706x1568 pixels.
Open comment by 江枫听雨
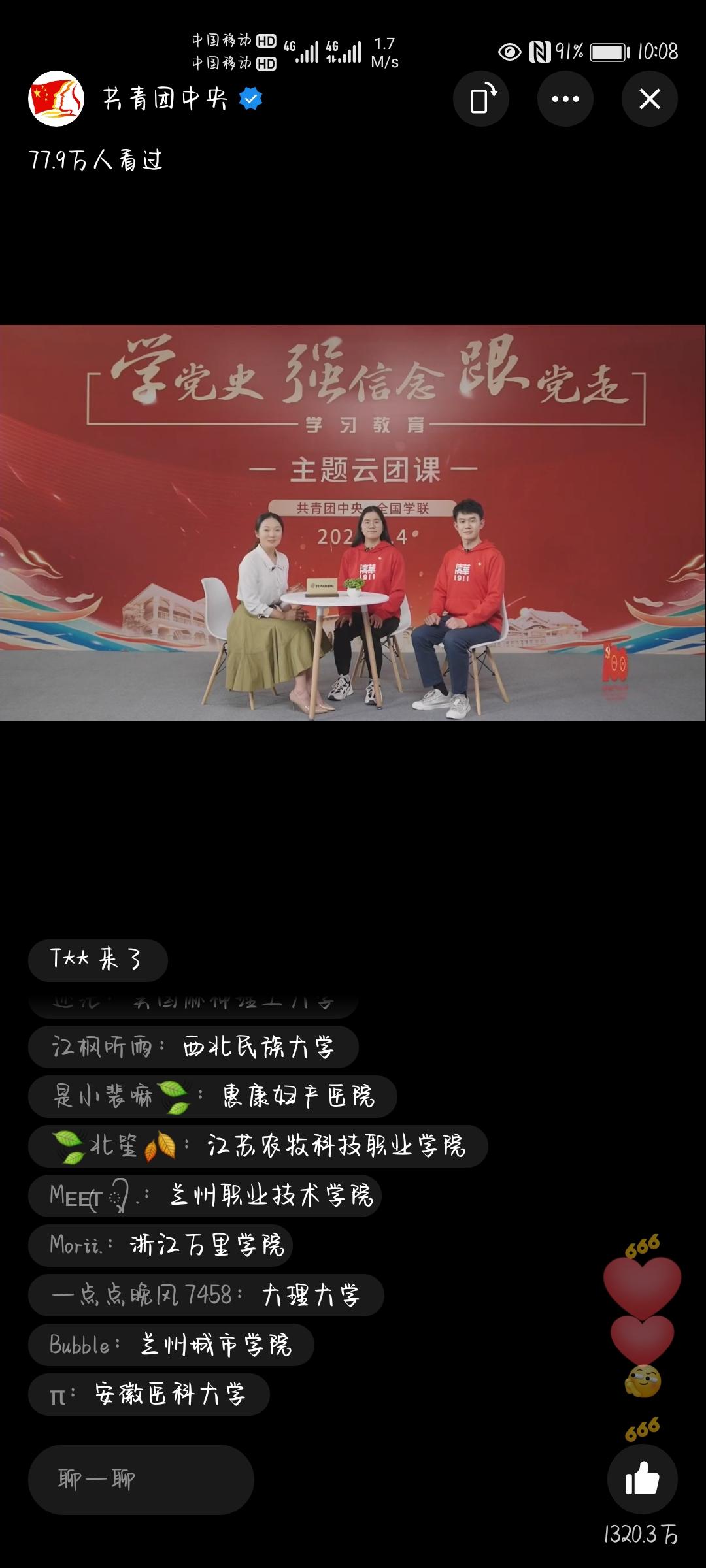pyautogui.click(x=193, y=1047)
